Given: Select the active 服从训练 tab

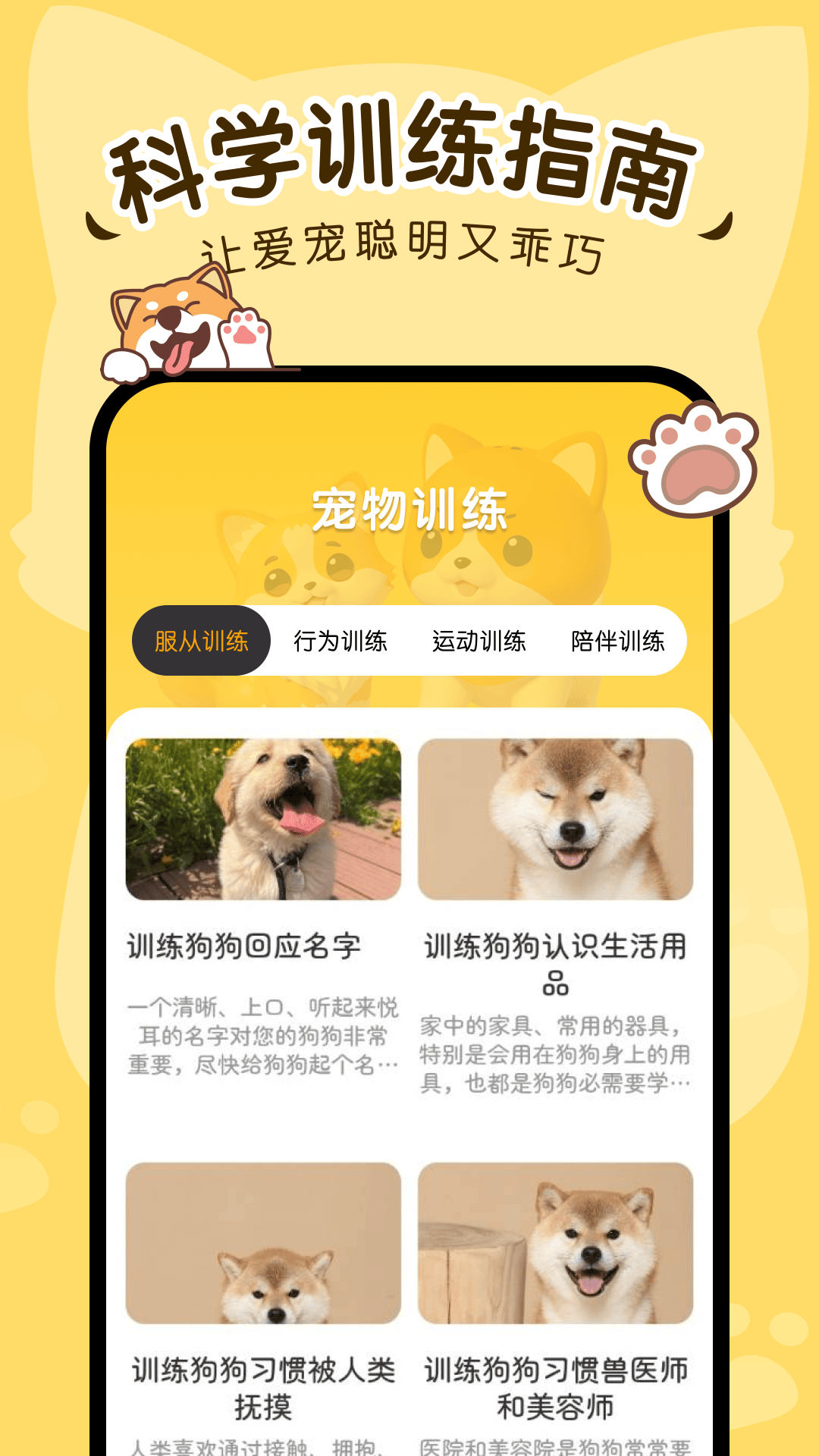Looking at the screenshot, I should pos(200,641).
